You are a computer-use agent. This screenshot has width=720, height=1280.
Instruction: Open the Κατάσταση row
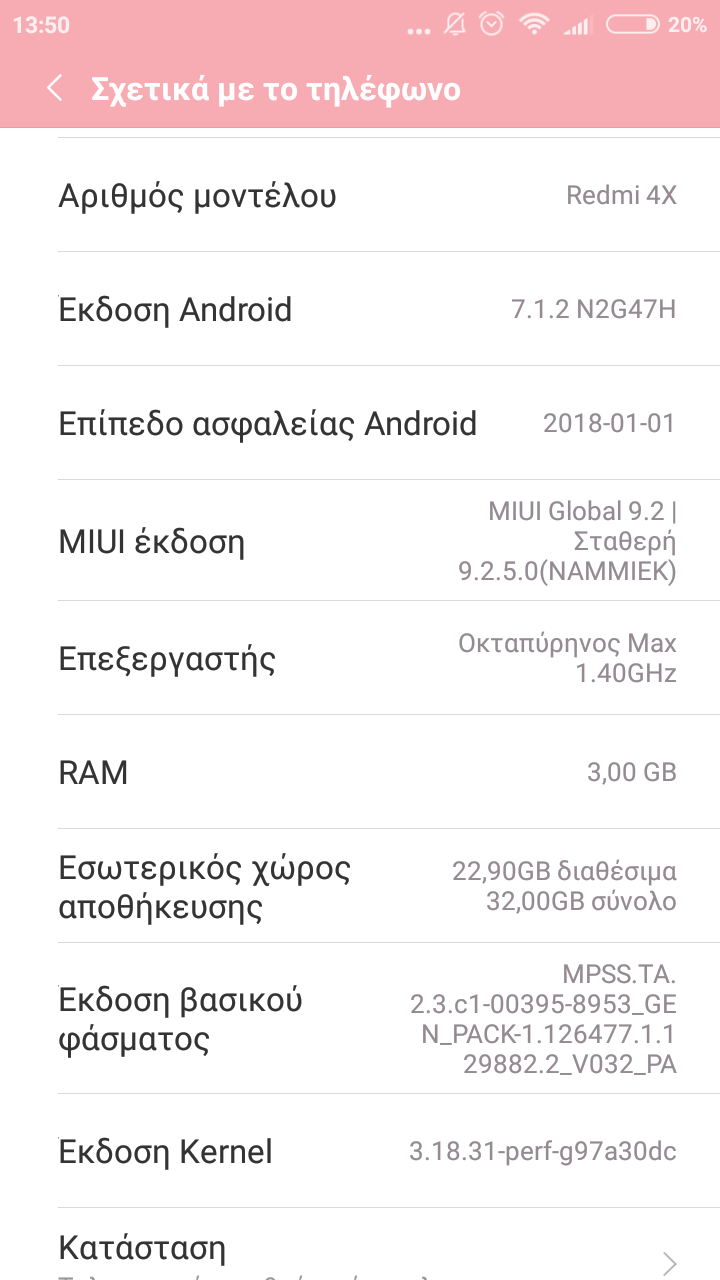tap(360, 1250)
